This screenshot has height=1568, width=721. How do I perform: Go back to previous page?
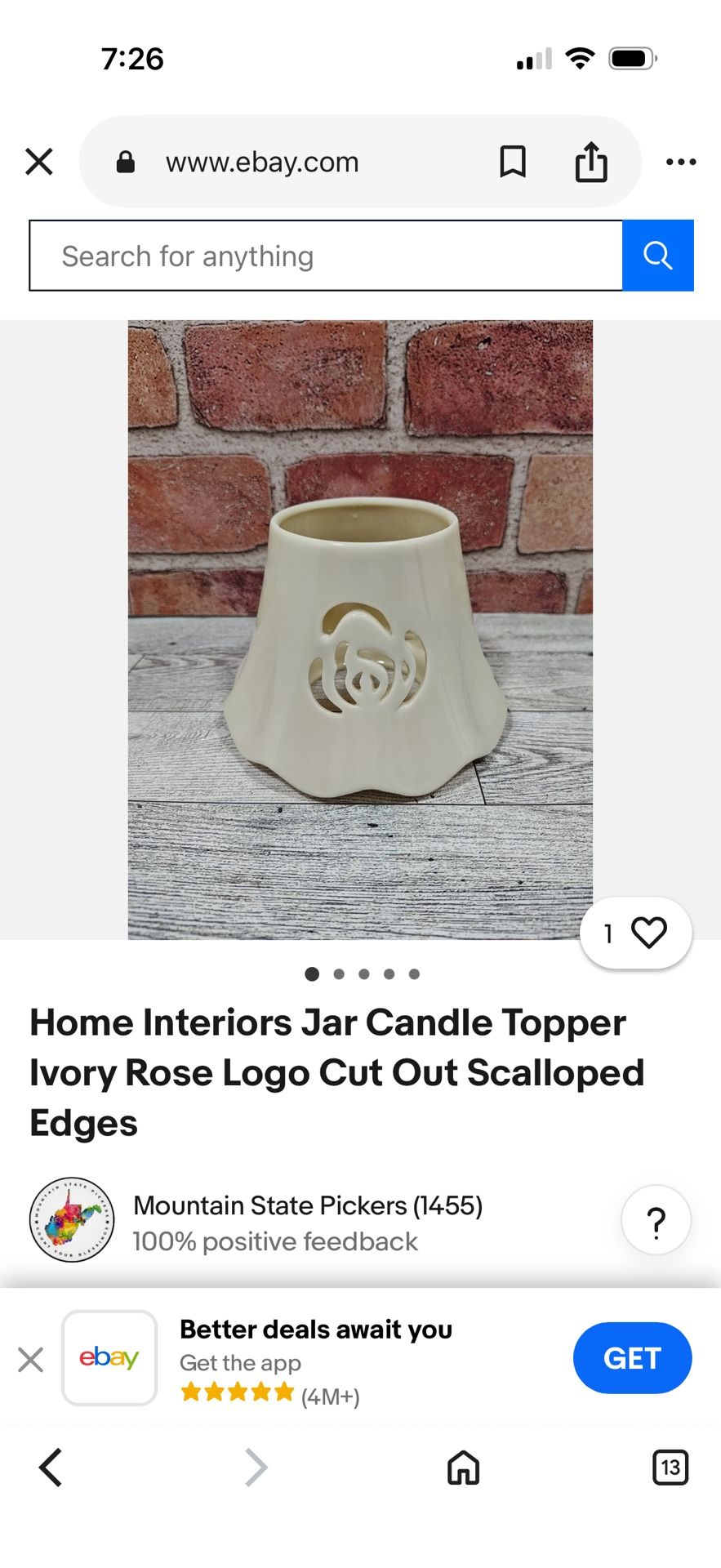click(x=51, y=1468)
